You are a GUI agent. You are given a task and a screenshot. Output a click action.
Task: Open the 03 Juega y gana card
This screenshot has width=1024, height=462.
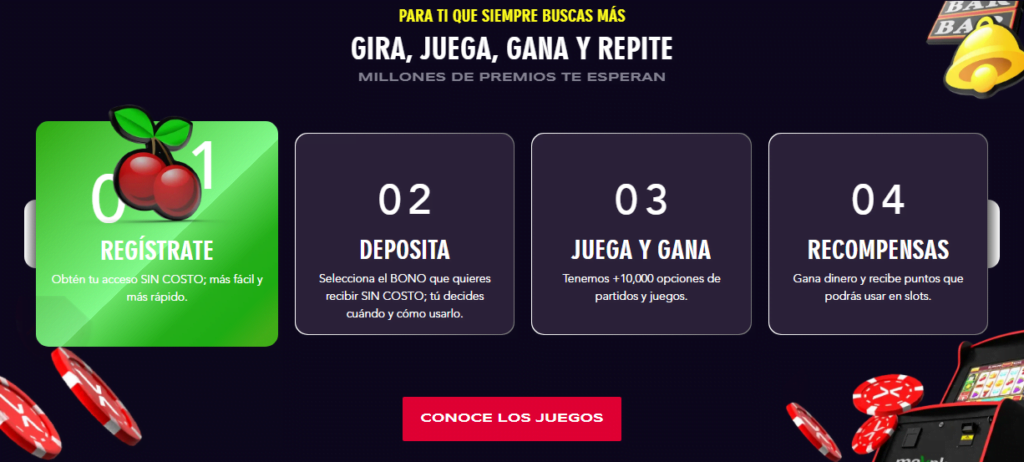640,233
